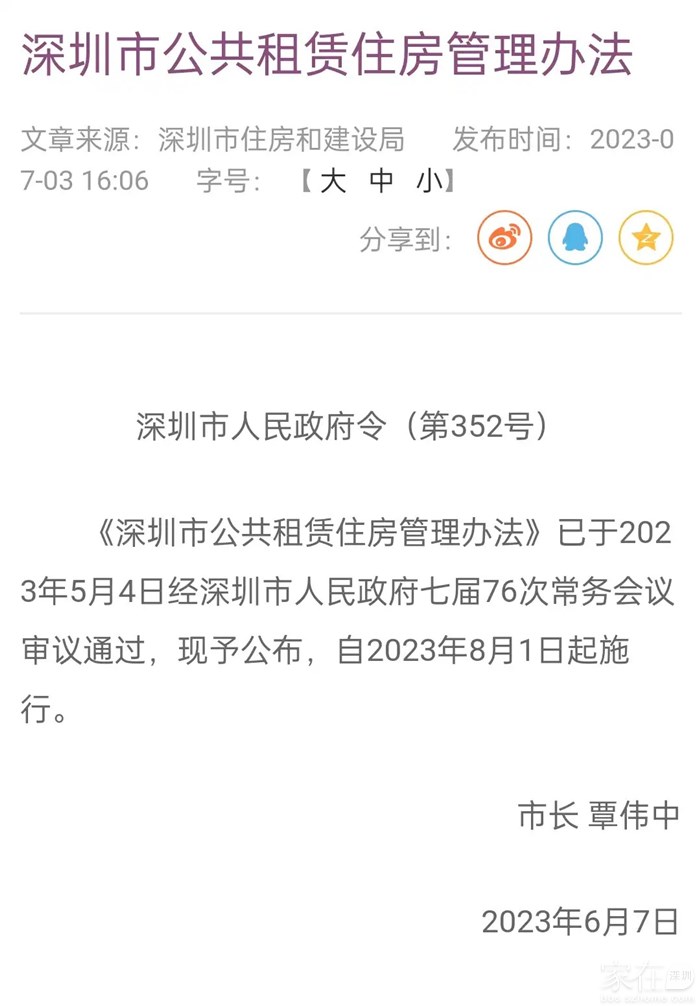The width and height of the screenshot is (700, 1006).
Task: Share the article to Qzone
Action: (x=645, y=238)
